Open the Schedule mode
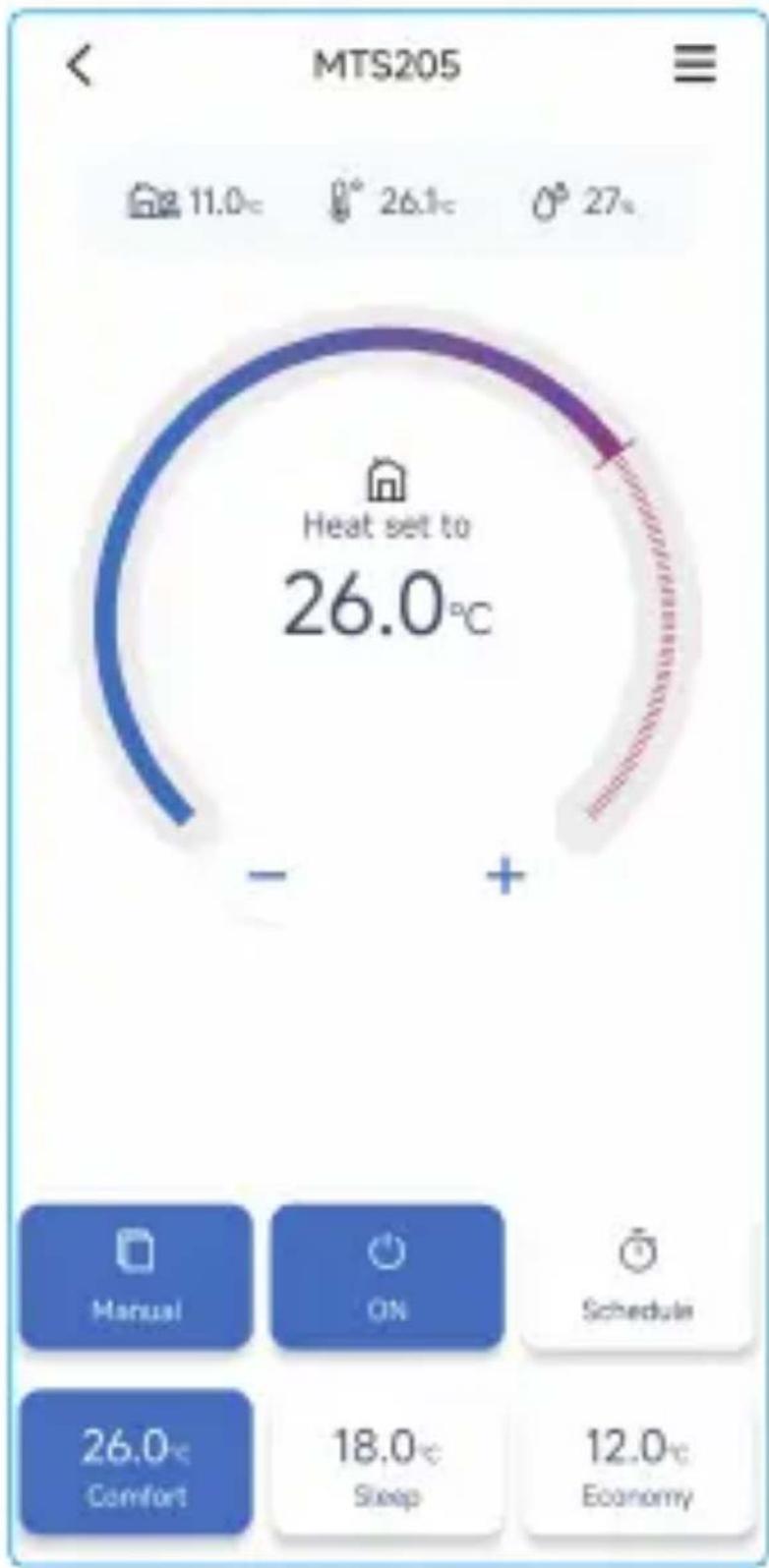Viewport: 769px width, 1568px height. (x=637, y=1276)
